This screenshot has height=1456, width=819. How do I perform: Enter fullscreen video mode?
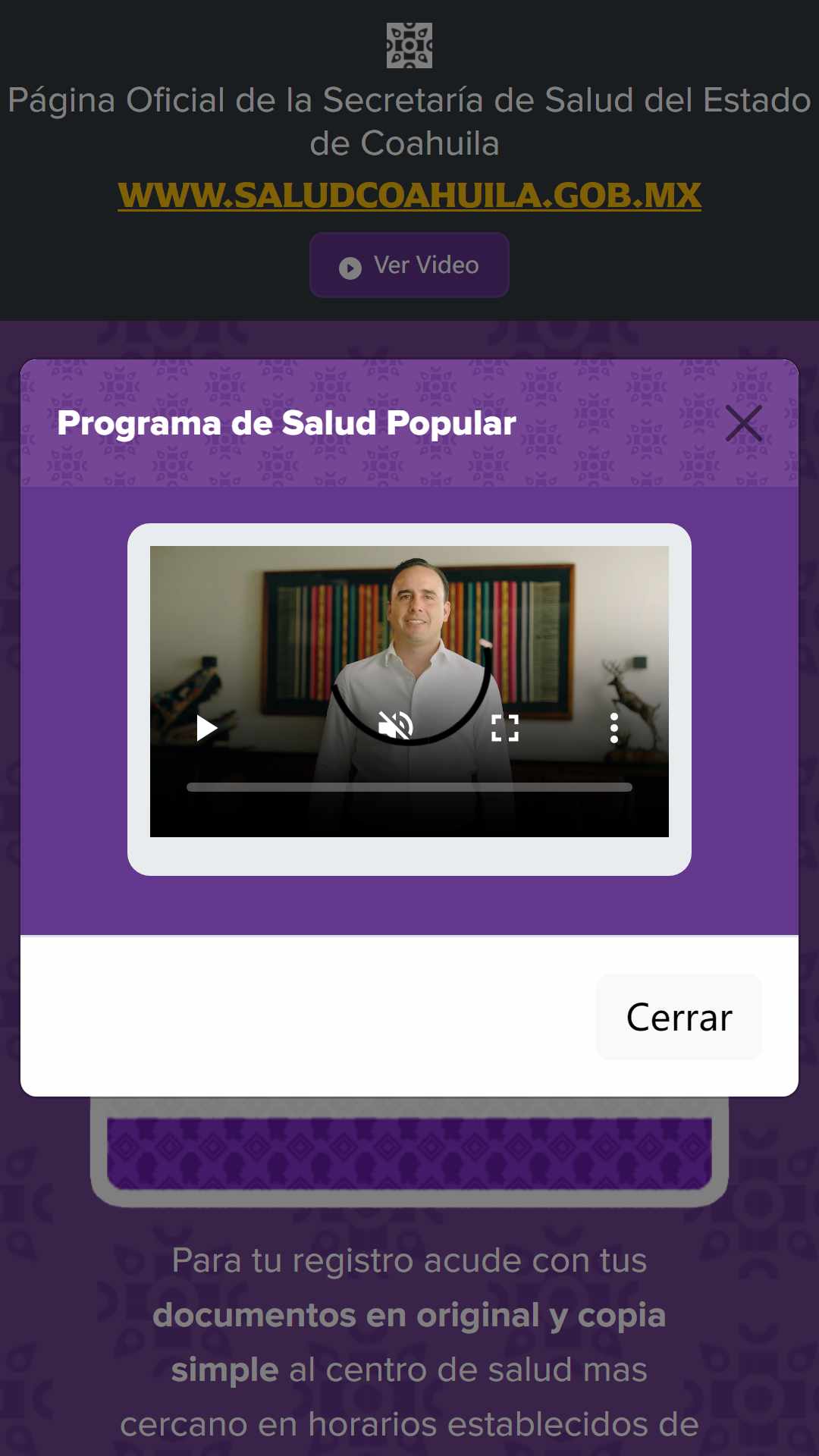click(504, 728)
